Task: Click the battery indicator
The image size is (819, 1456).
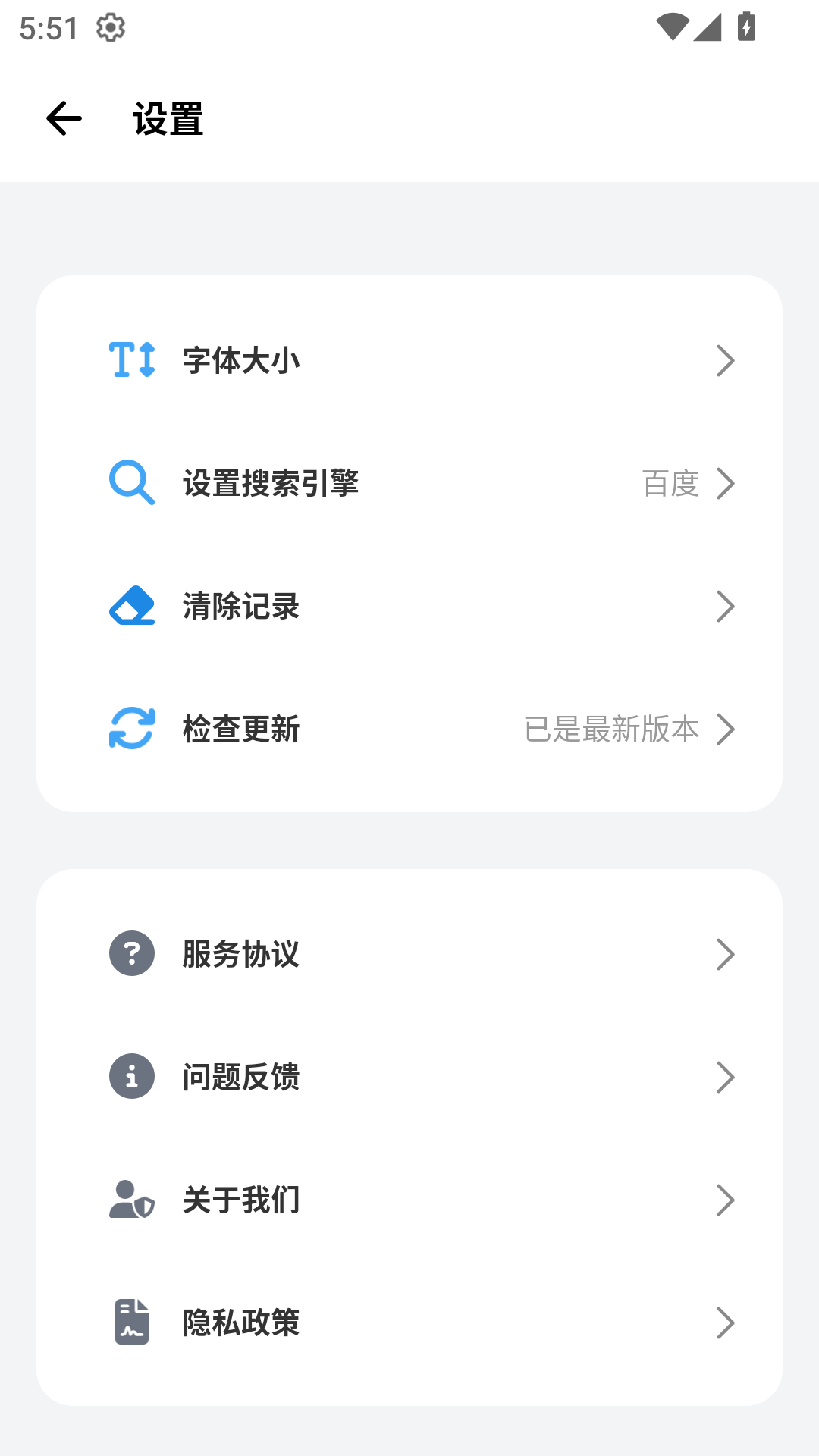Action: (x=746, y=27)
